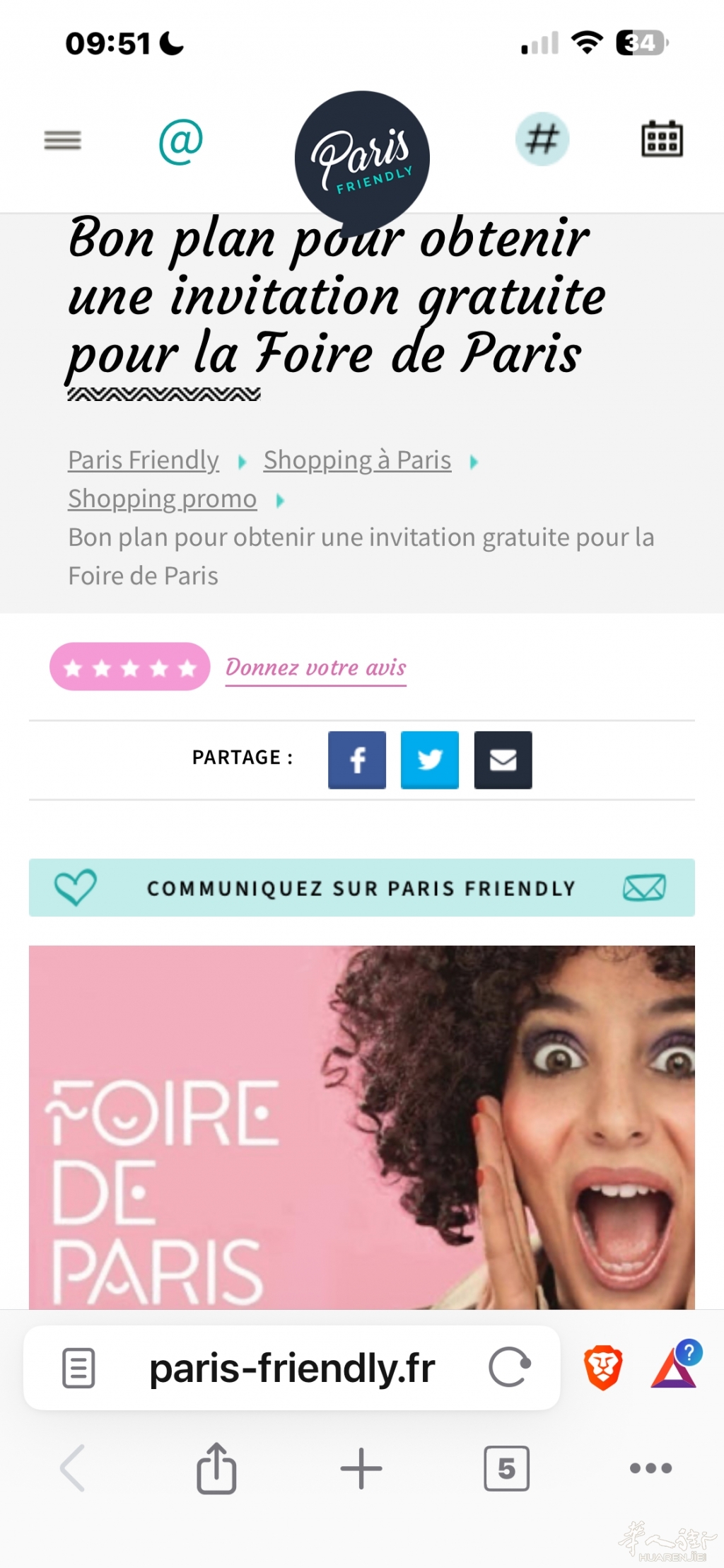Screen dimensions: 724x1568
Task: Open the calendar icon
Action: (x=662, y=139)
